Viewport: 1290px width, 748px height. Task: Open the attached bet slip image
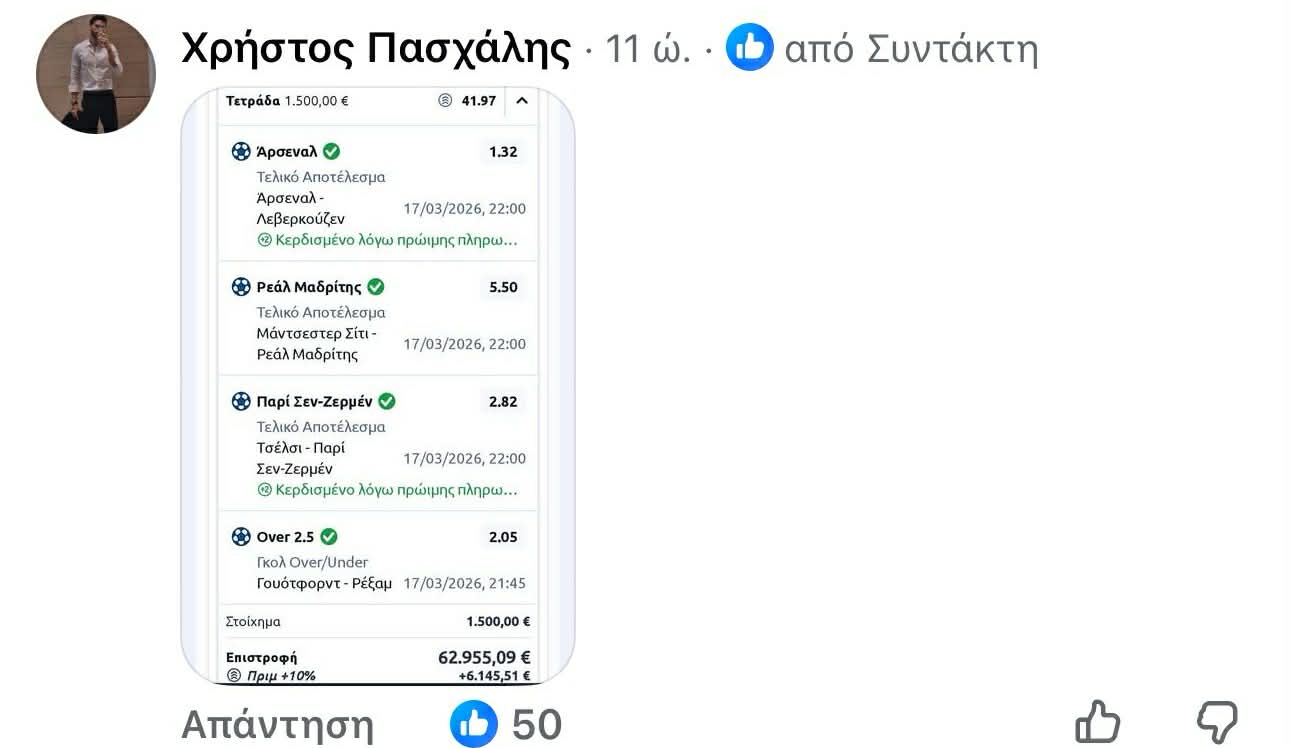click(377, 386)
